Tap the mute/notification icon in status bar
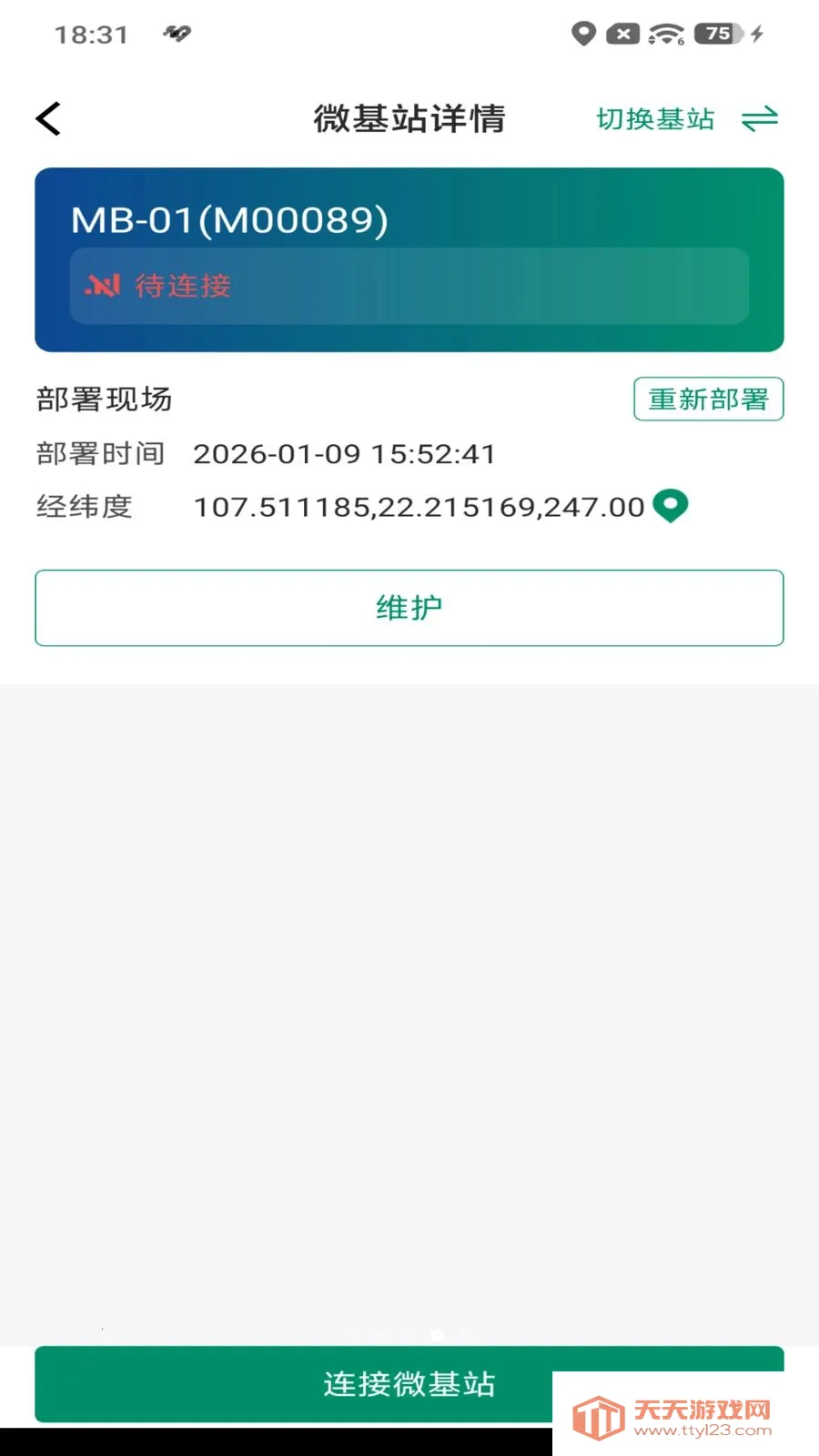This screenshot has height=1456, width=819. point(624,35)
